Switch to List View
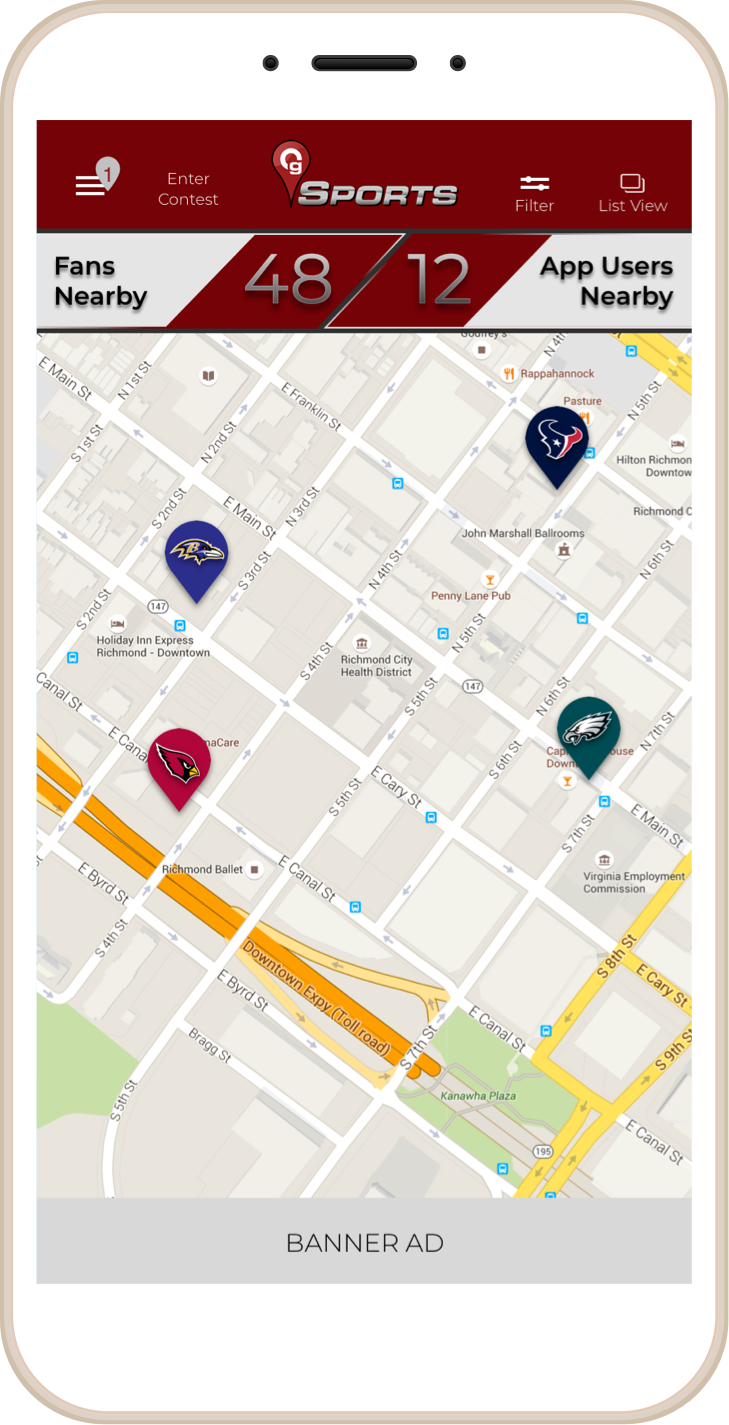 [632, 193]
